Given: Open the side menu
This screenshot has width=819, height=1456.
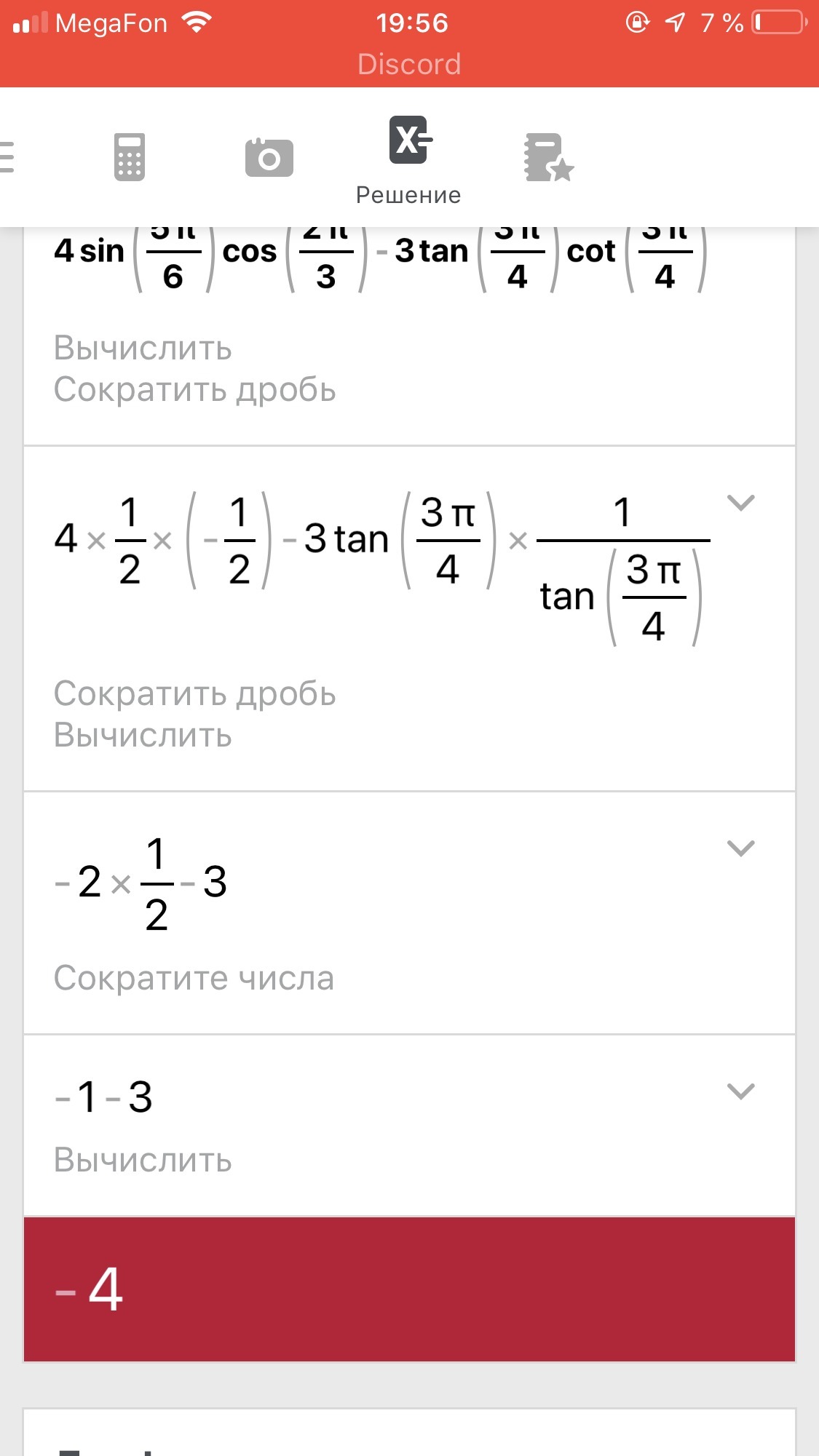Looking at the screenshot, I should click(7, 156).
